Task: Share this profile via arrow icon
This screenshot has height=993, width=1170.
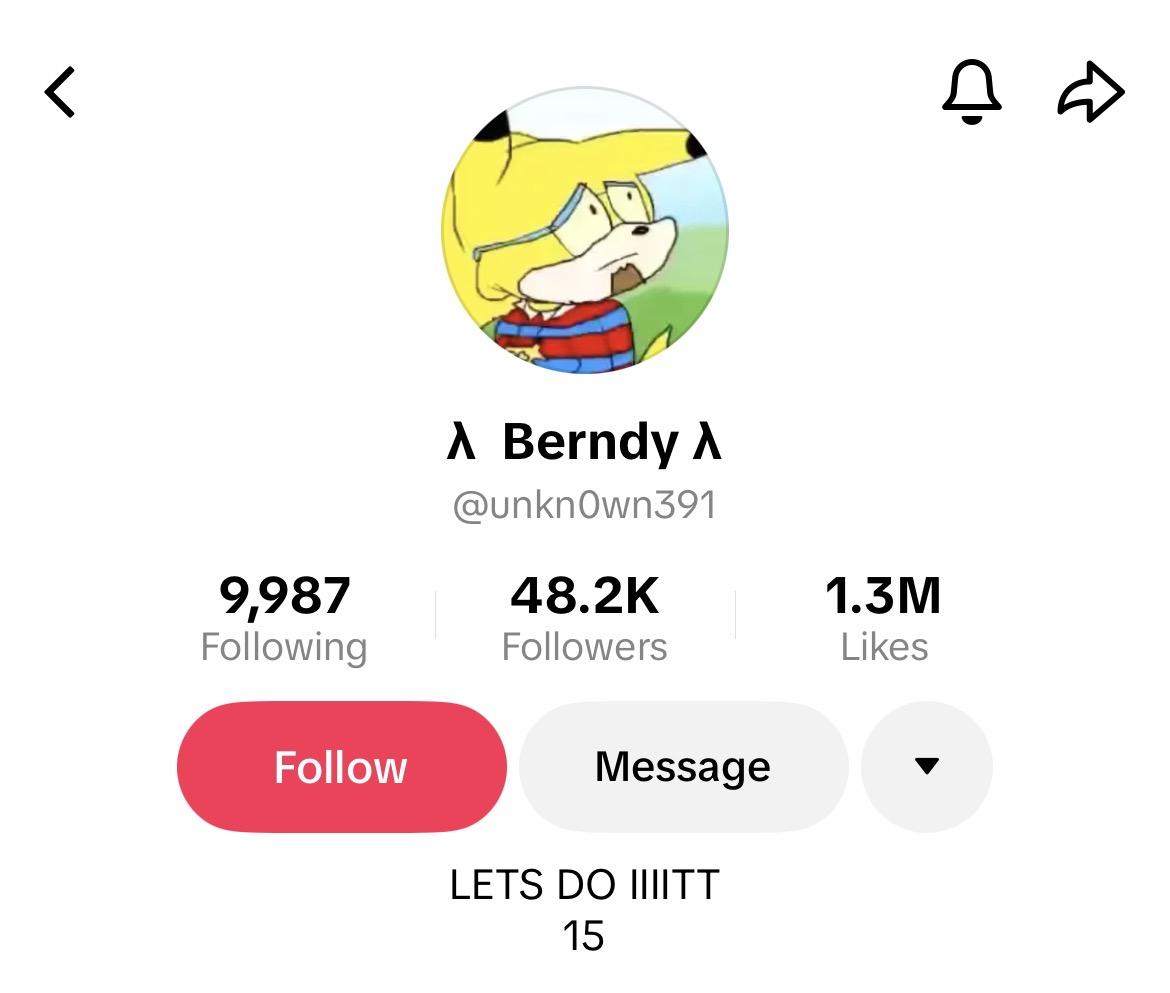Action: pos(1091,92)
